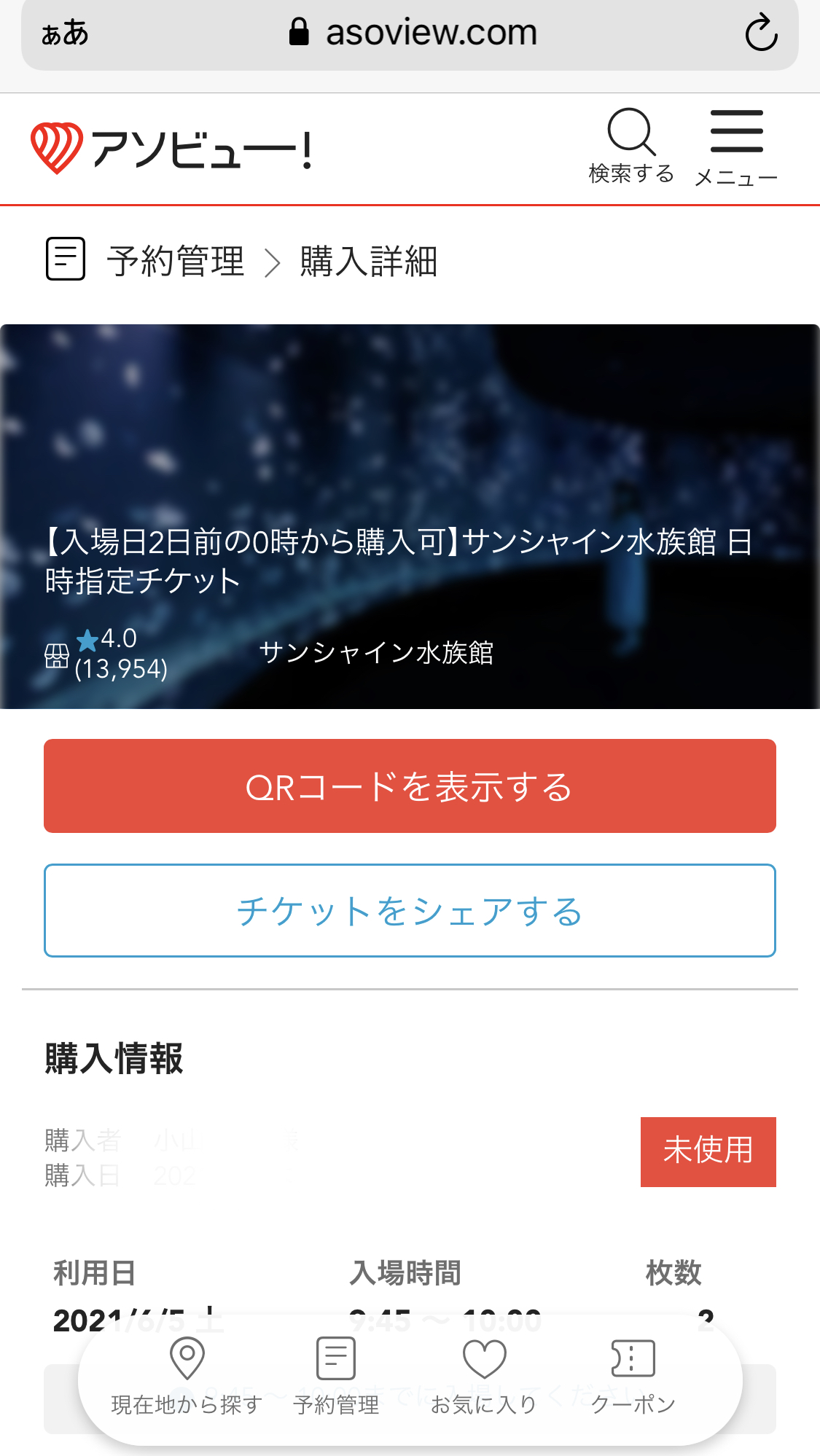Open the お気に入り tab
The image size is (820, 1456).
coord(484,1377)
